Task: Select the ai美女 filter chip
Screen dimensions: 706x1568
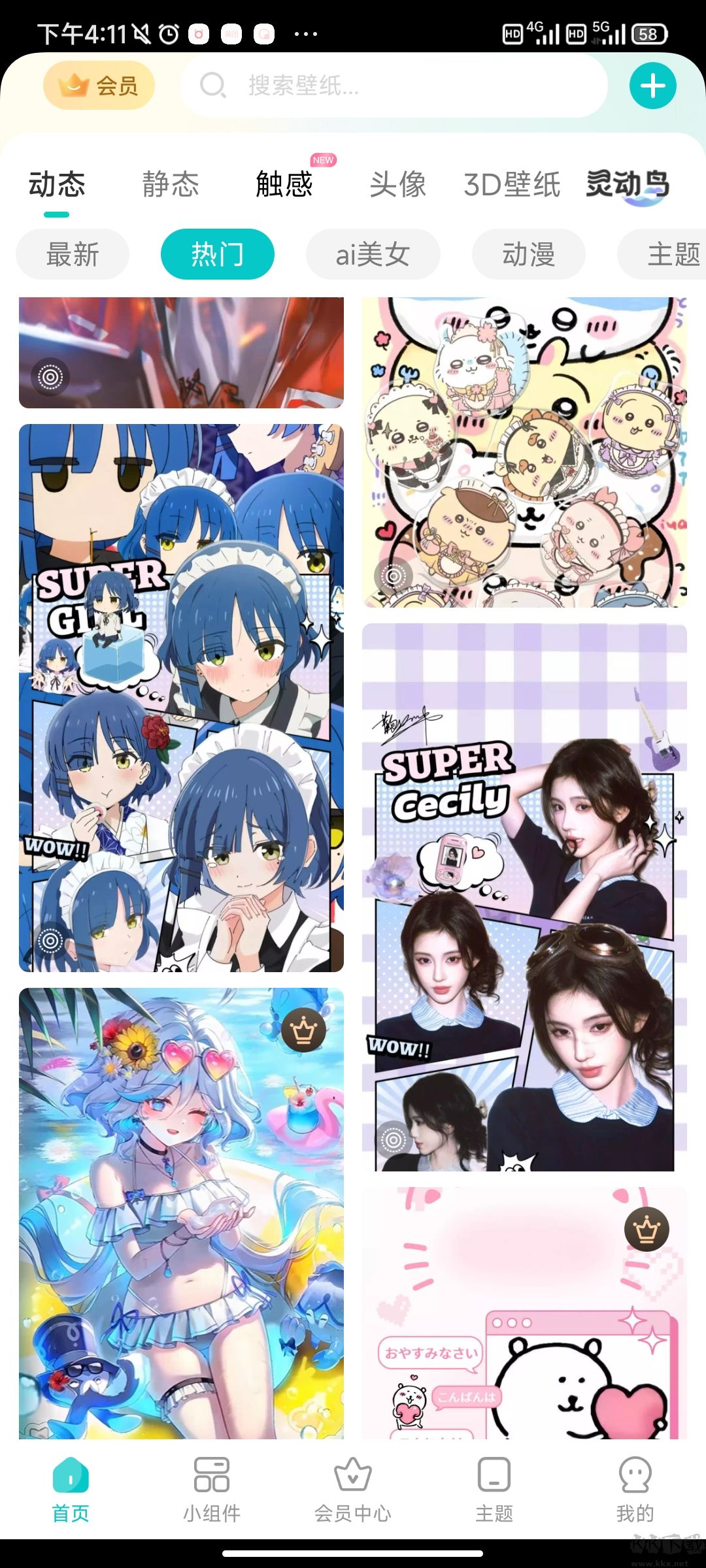Action: tap(373, 254)
